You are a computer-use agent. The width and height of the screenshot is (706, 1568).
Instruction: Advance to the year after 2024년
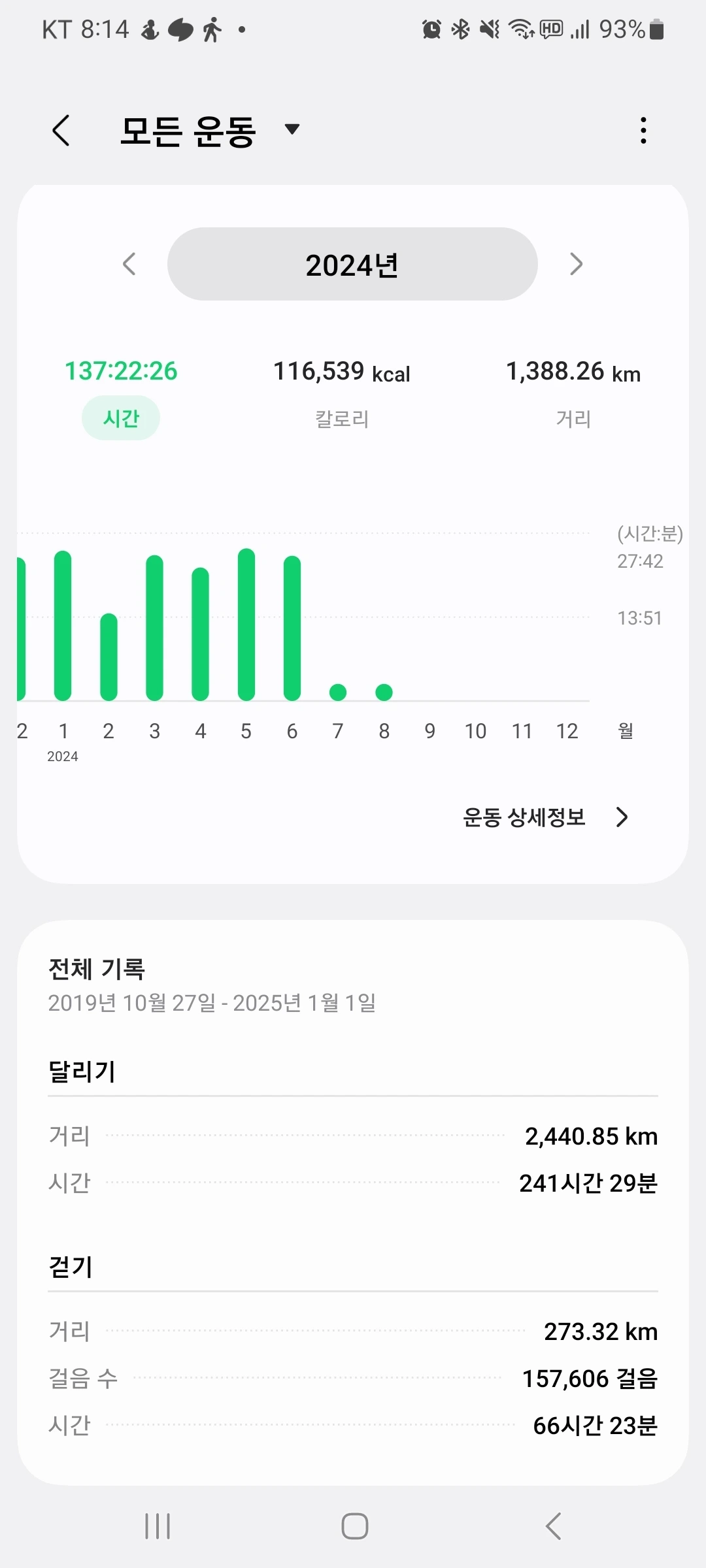576,264
